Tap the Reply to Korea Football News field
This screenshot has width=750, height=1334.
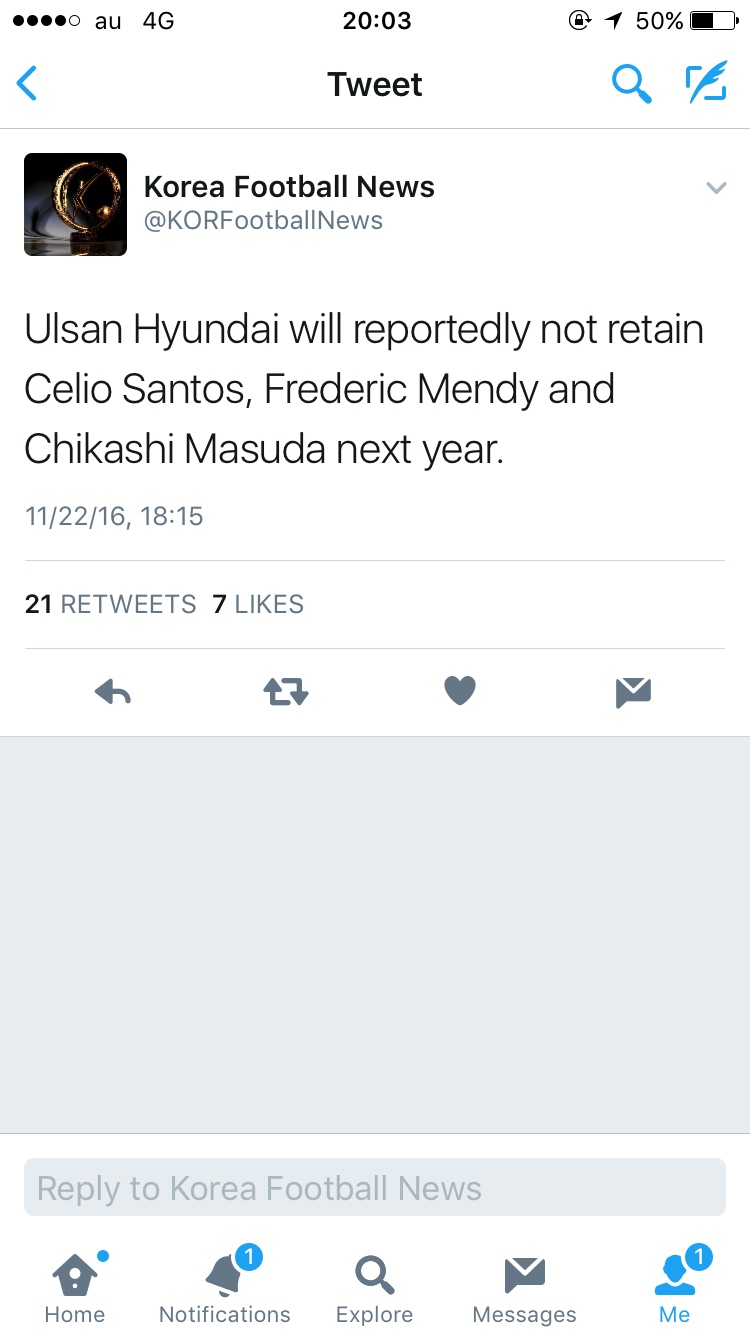(375, 1188)
